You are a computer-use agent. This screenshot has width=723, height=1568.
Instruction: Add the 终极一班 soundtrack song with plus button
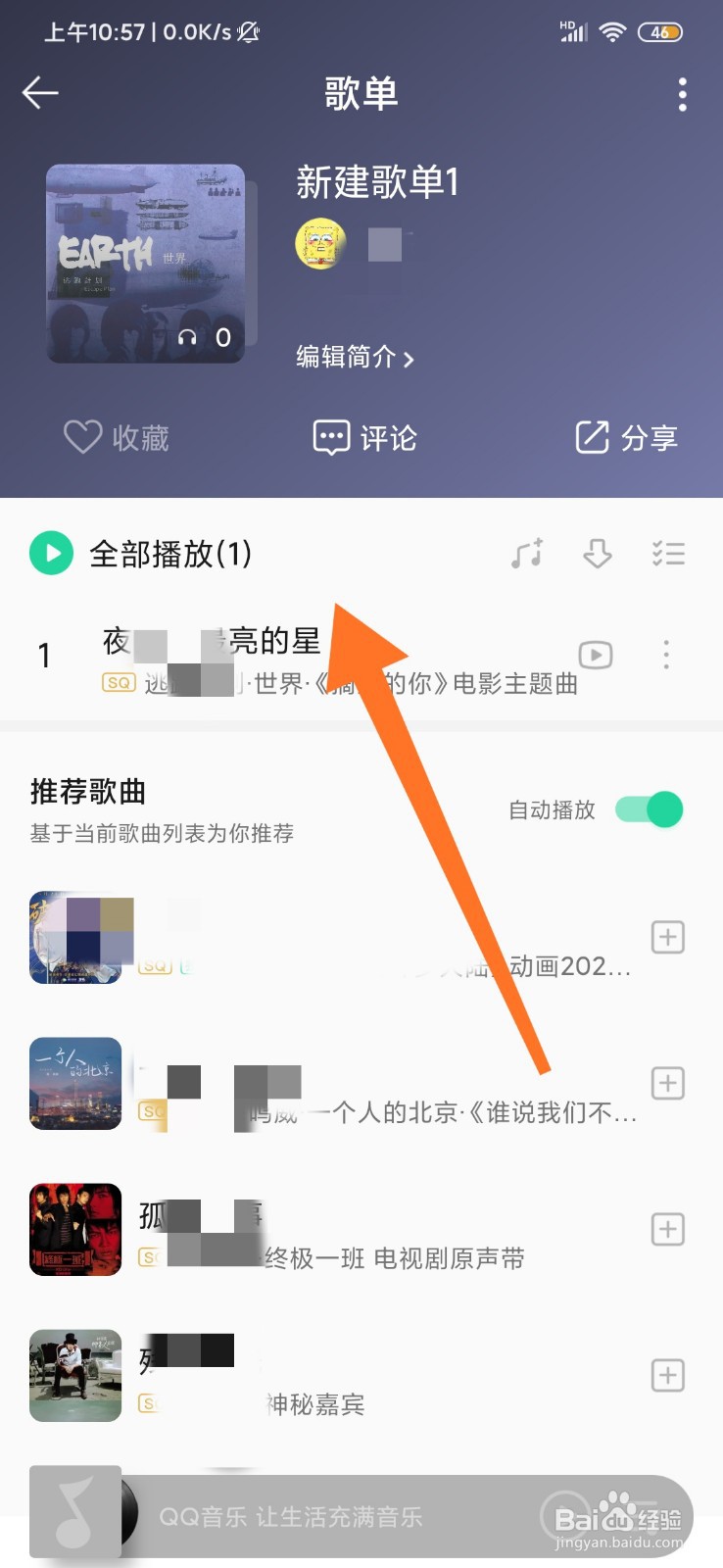(667, 1229)
